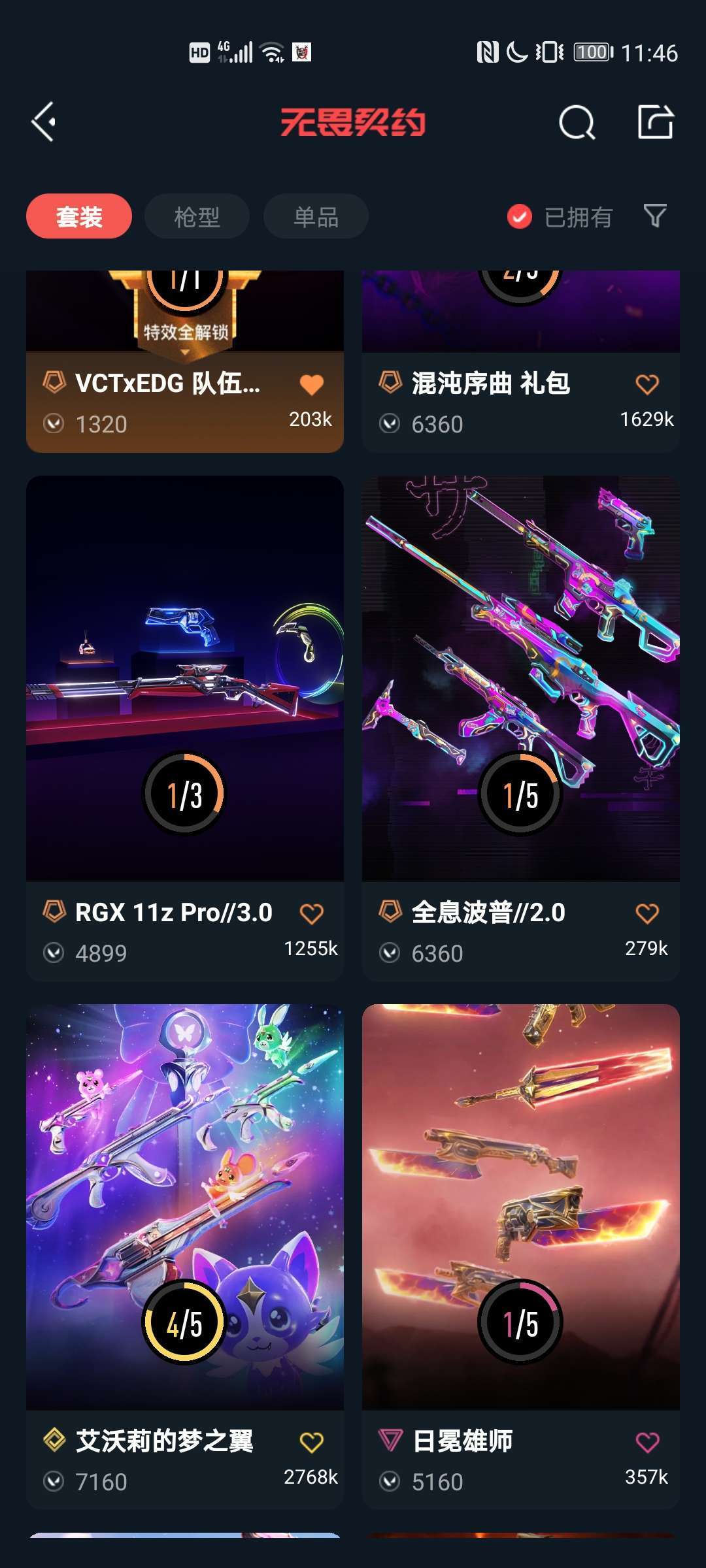Go back using the top-left arrow
This screenshot has height=1568, width=706.
click(x=43, y=122)
